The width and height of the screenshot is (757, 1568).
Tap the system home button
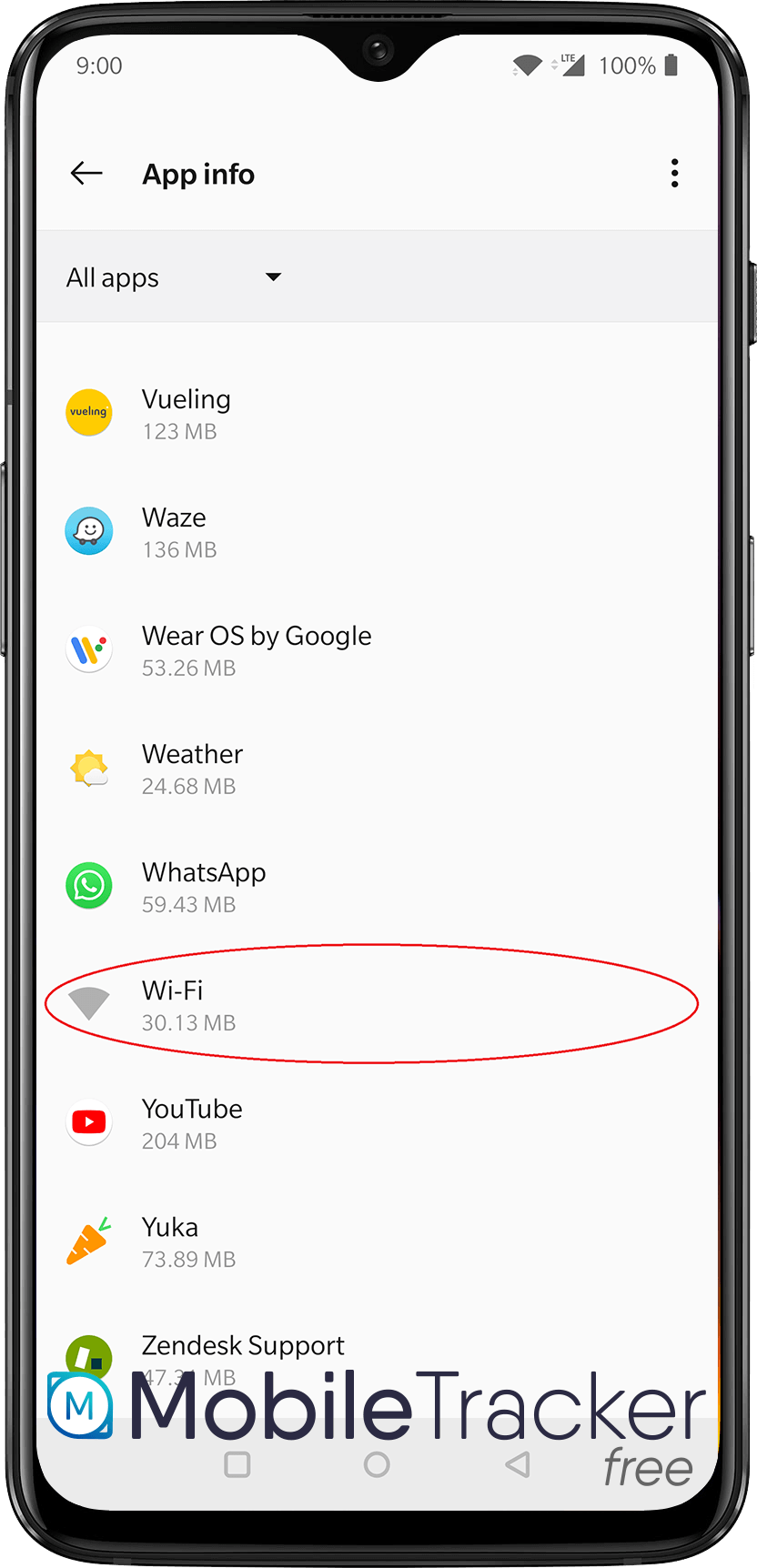click(377, 1464)
